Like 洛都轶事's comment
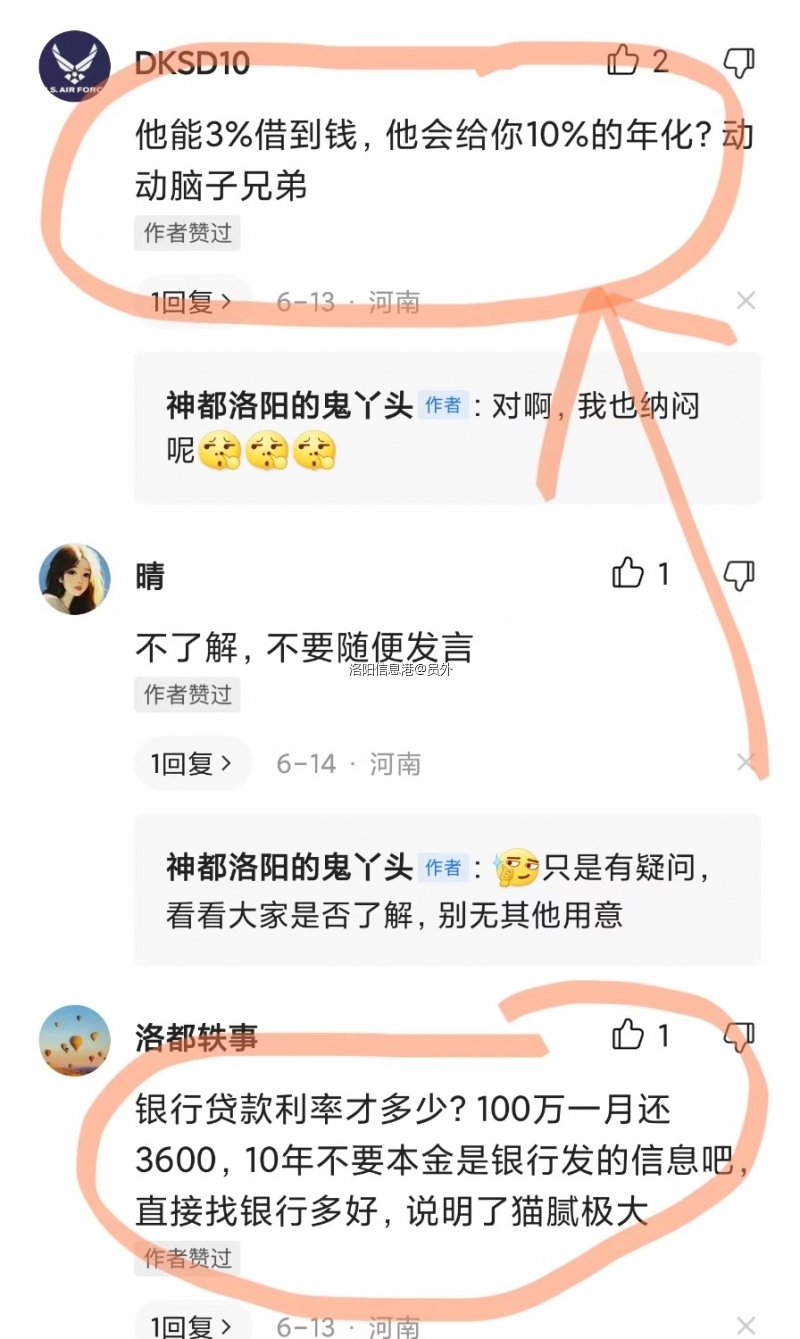This screenshot has height=1339, width=800. 628,1035
